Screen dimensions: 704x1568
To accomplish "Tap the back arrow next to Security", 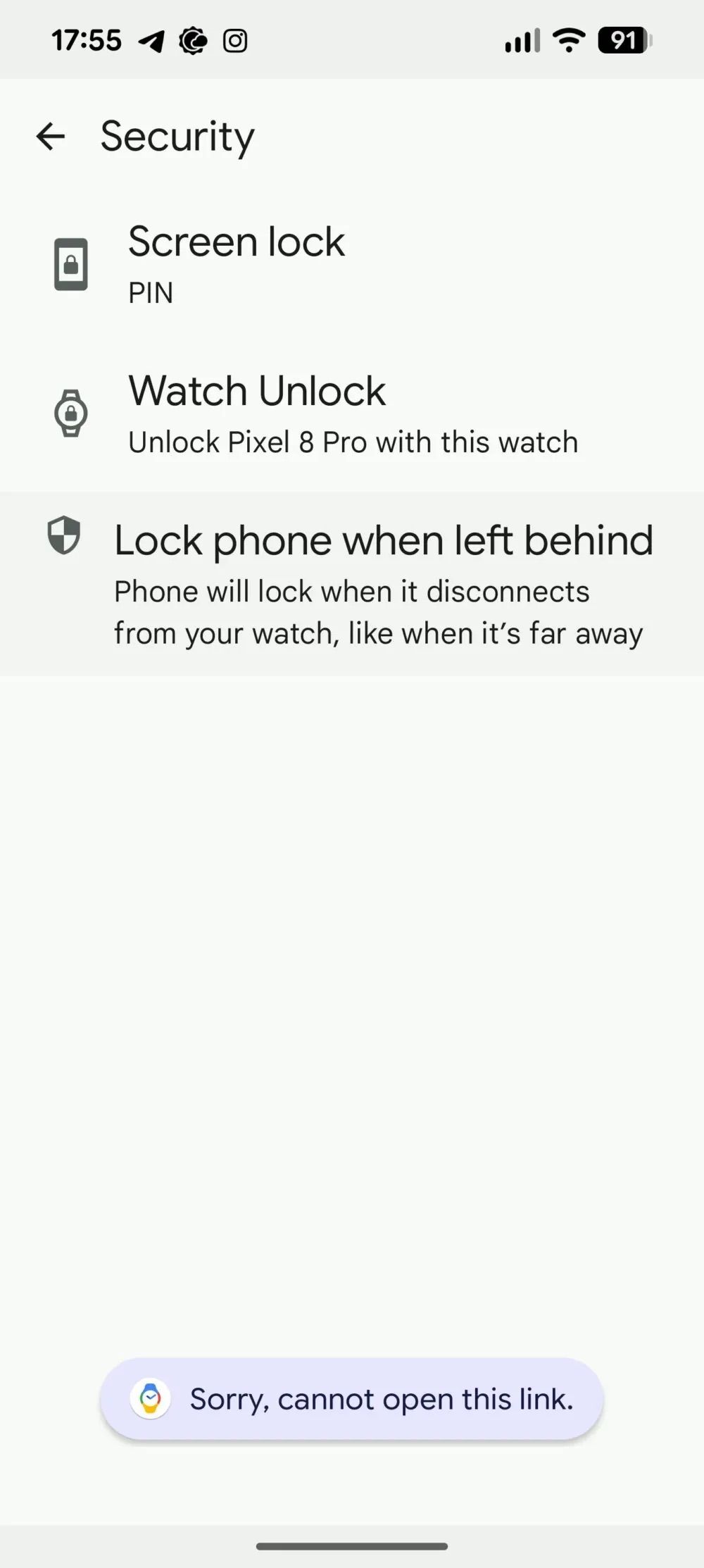I will [51, 135].
